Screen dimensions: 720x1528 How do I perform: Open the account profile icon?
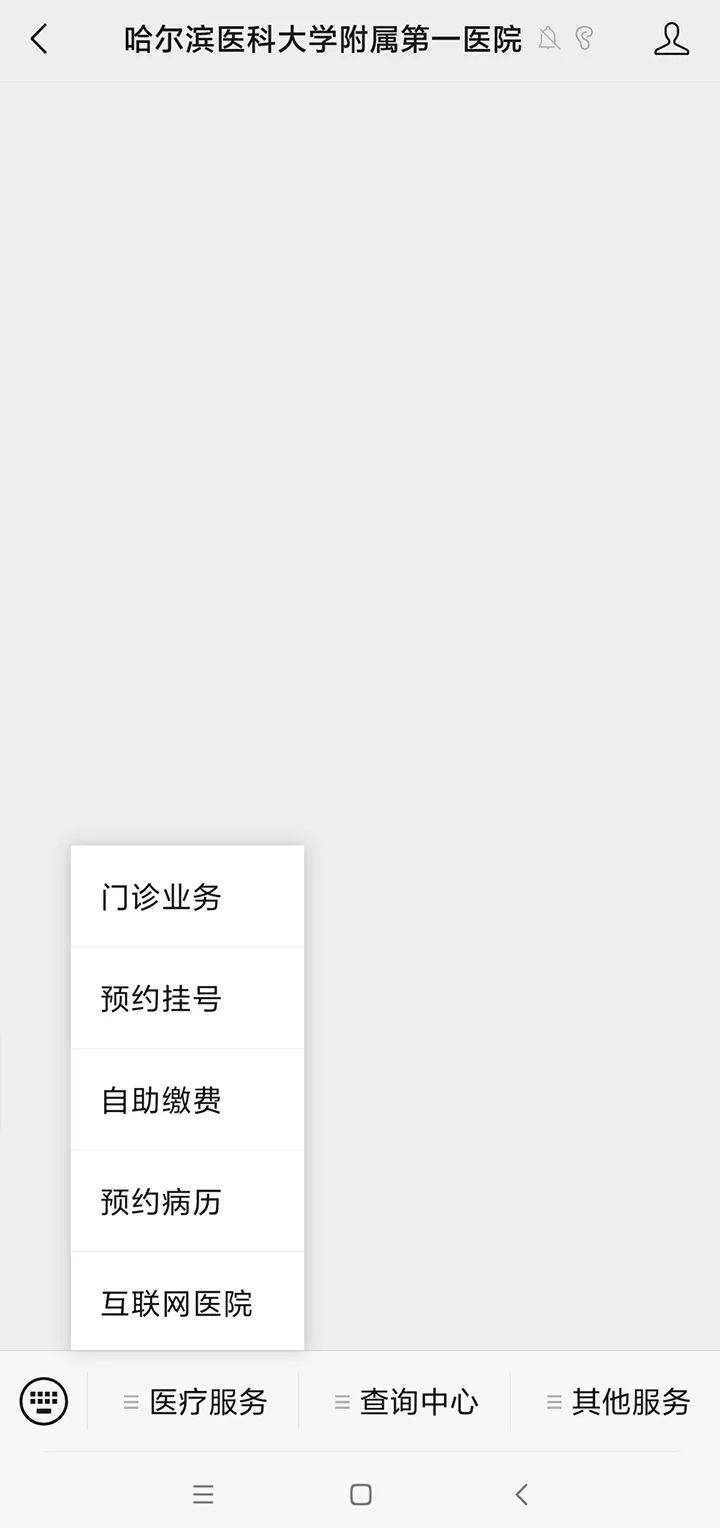tap(671, 39)
